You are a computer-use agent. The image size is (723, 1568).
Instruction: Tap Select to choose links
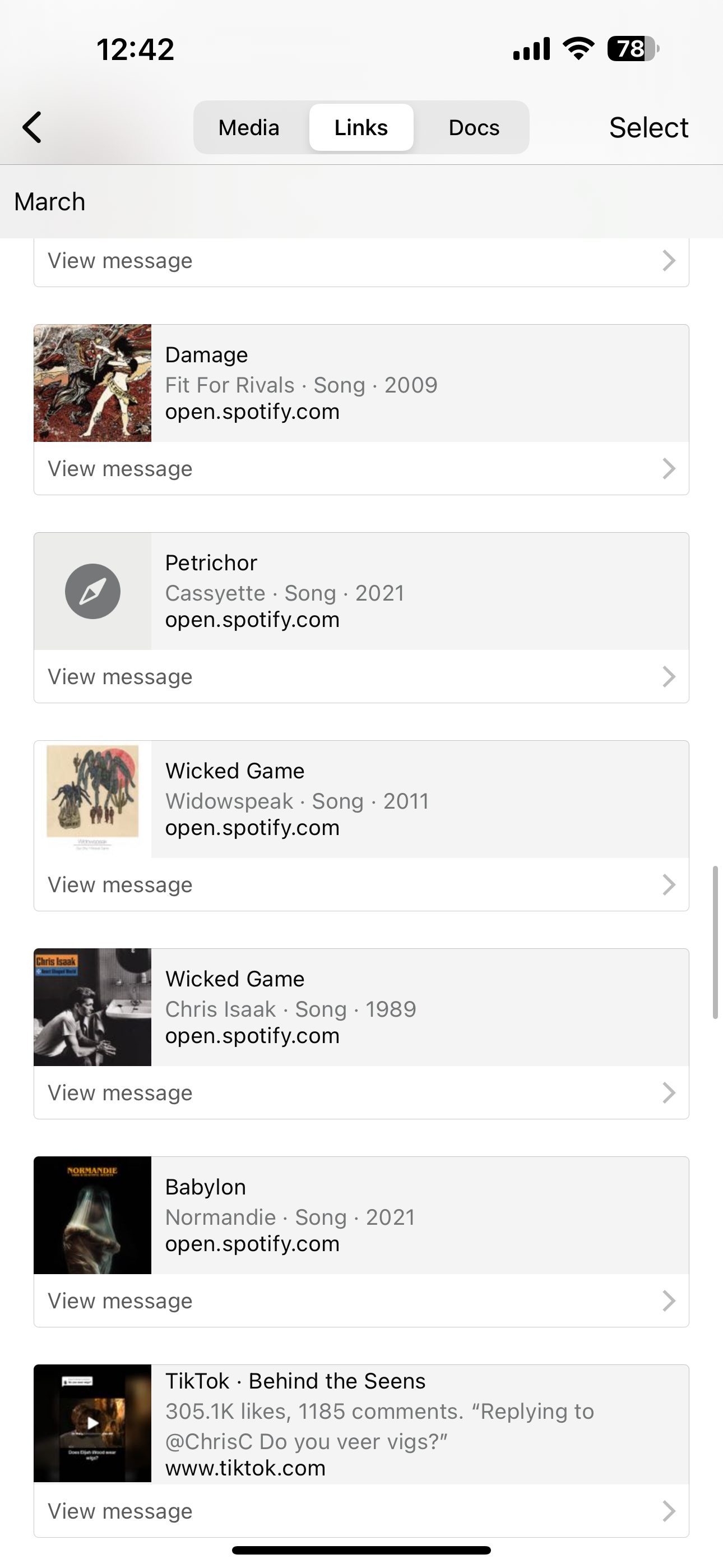coord(648,127)
